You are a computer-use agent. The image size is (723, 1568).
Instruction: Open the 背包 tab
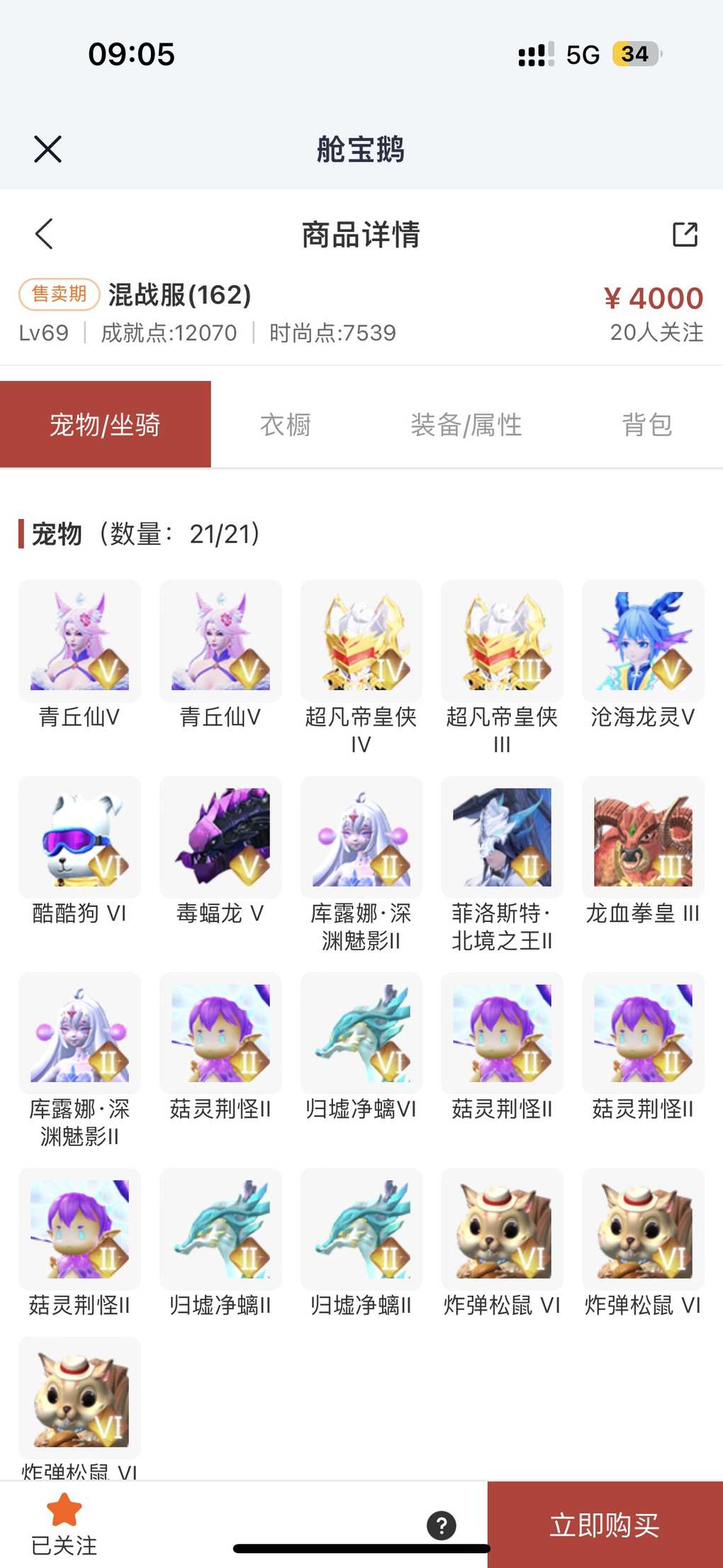646,425
